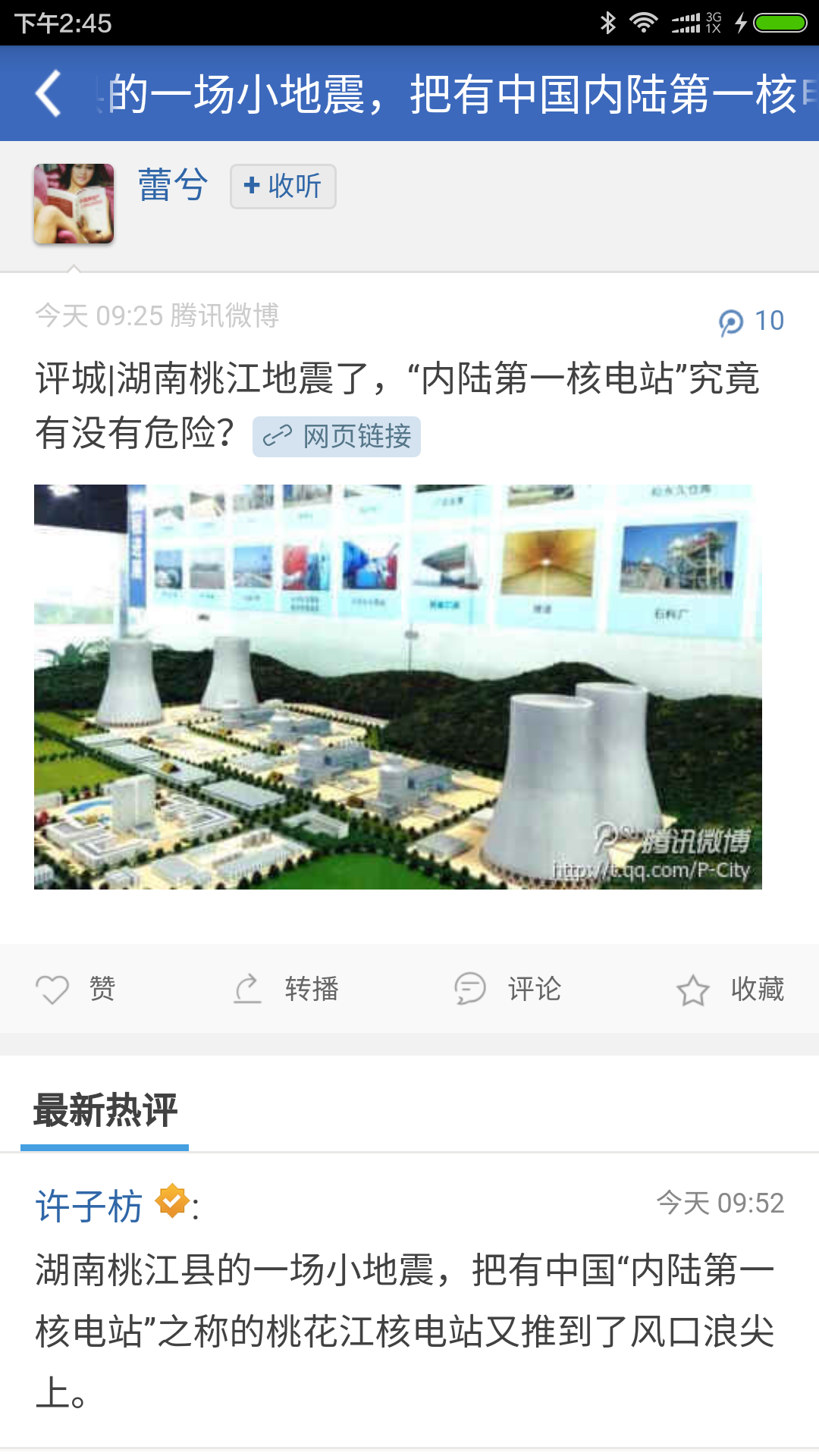View the nuclear plant photo full size
The image size is (819, 1456).
pyautogui.click(x=397, y=686)
